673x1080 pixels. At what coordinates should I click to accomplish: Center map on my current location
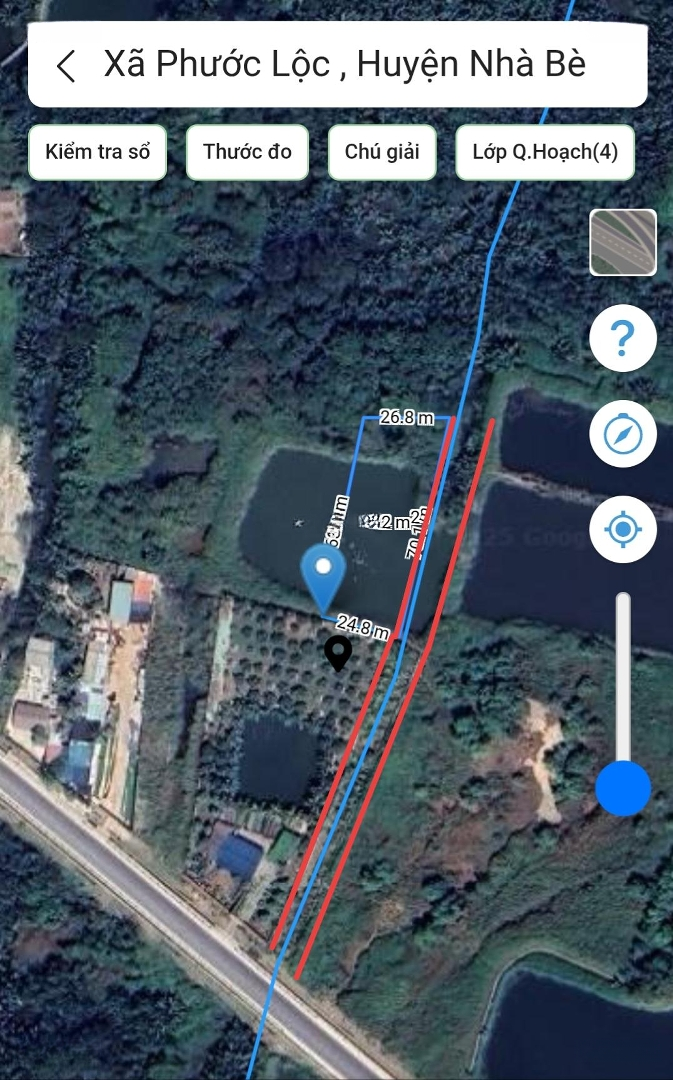[x=623, y=529]
